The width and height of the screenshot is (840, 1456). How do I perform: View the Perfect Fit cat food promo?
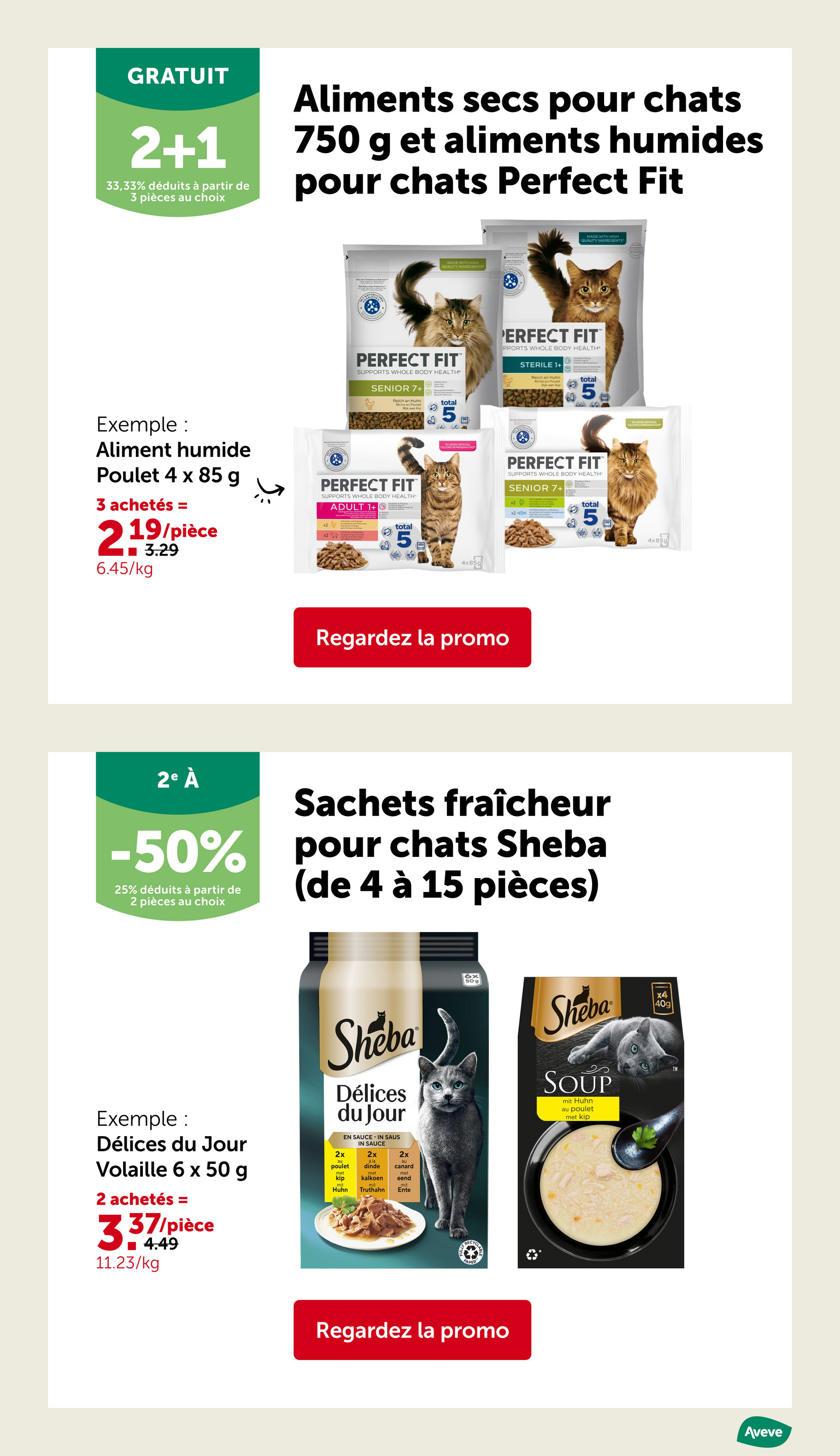[x=412, y=637]
